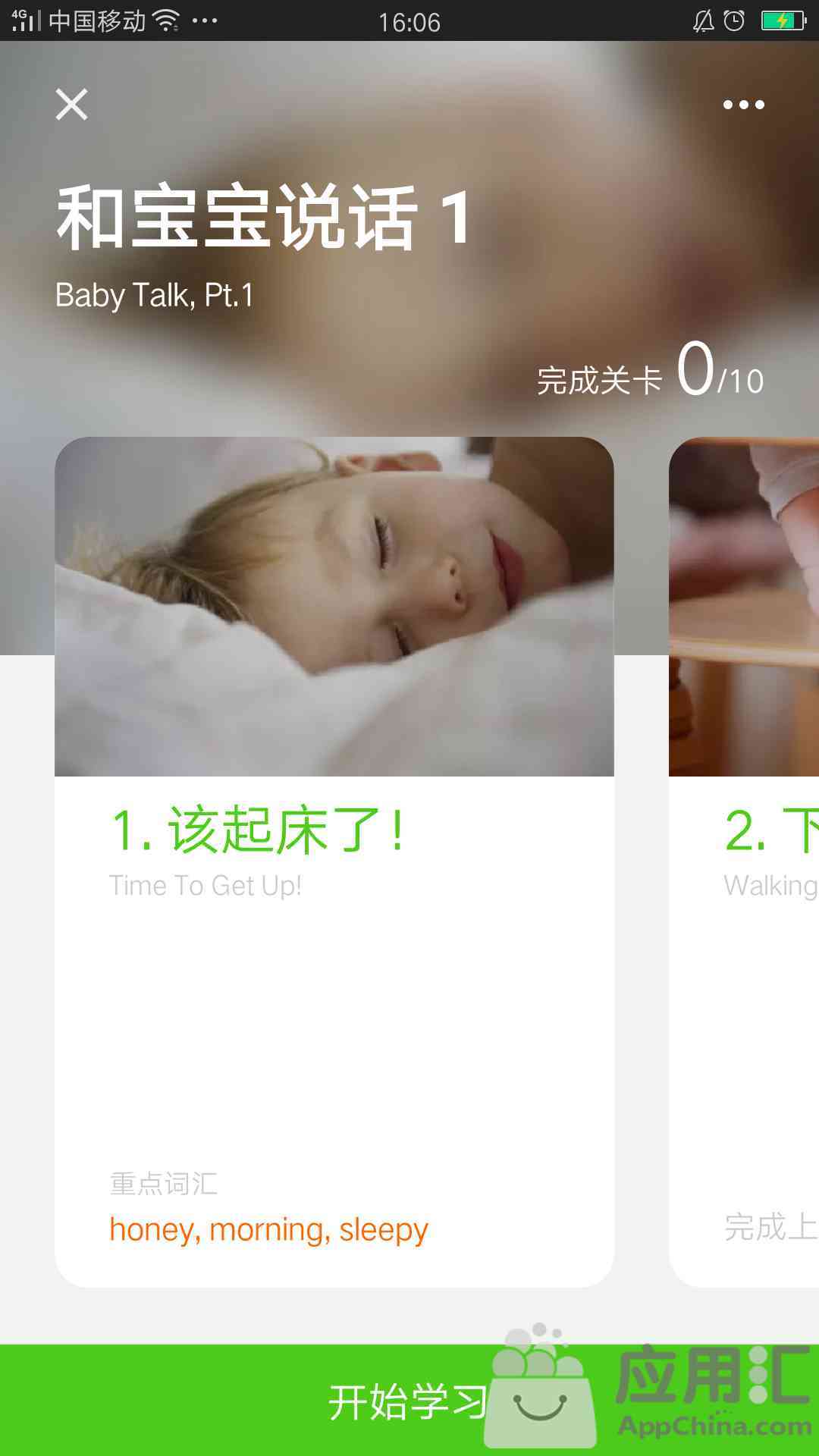Tap the 开始学习 start learning button
This screenshot has width=819, height=1456.
408,1400
